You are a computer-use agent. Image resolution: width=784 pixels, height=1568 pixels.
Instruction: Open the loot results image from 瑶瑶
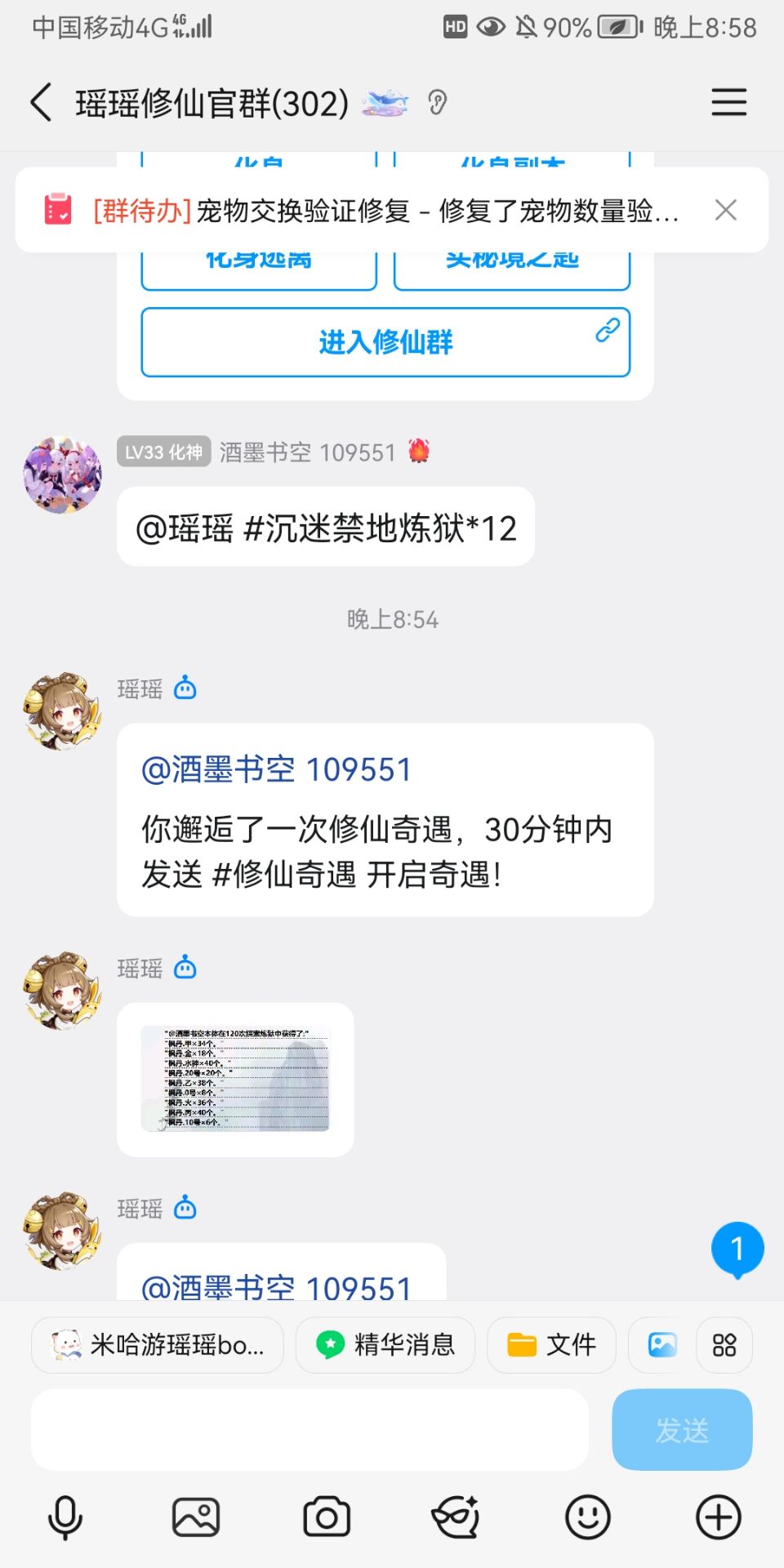235,1079
